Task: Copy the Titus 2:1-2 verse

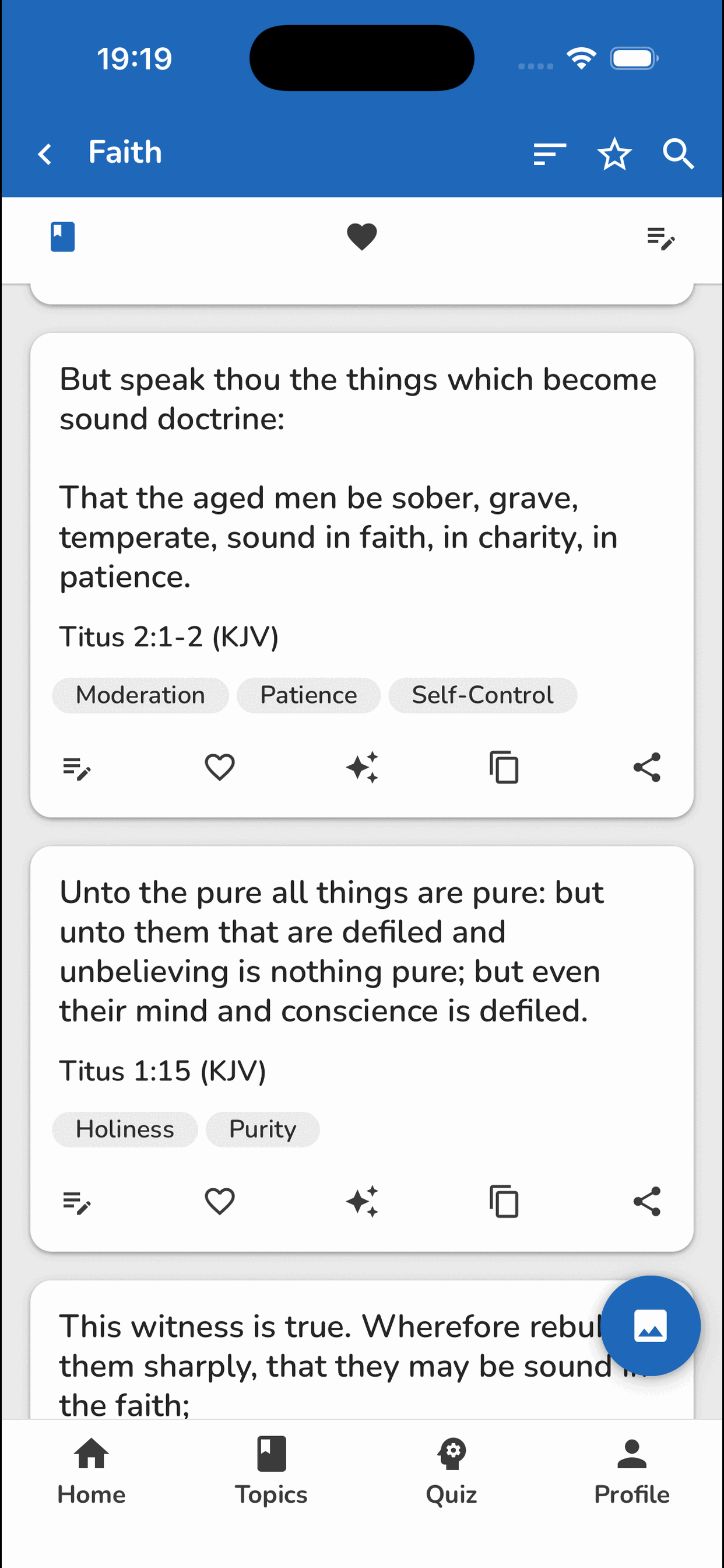Action: [504, 767]
